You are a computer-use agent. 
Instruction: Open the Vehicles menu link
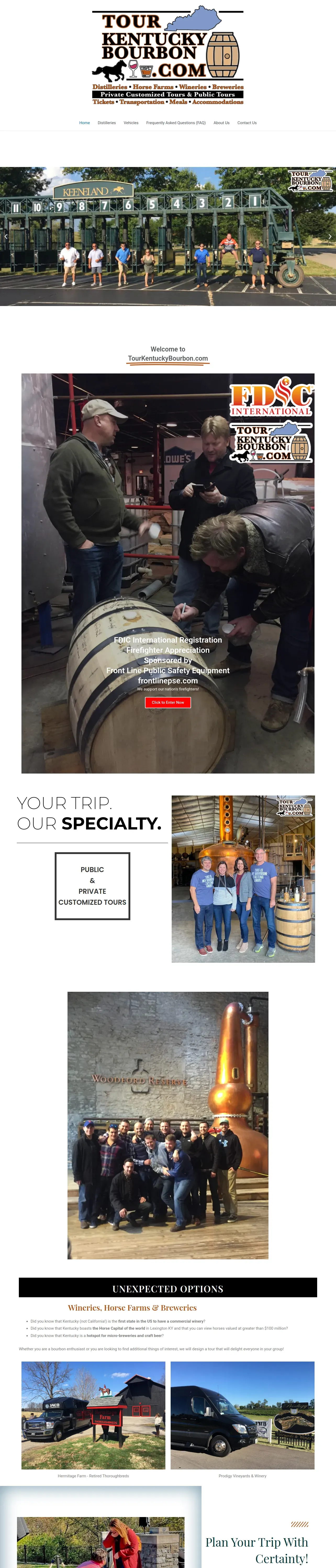click(x=131, y=123)
